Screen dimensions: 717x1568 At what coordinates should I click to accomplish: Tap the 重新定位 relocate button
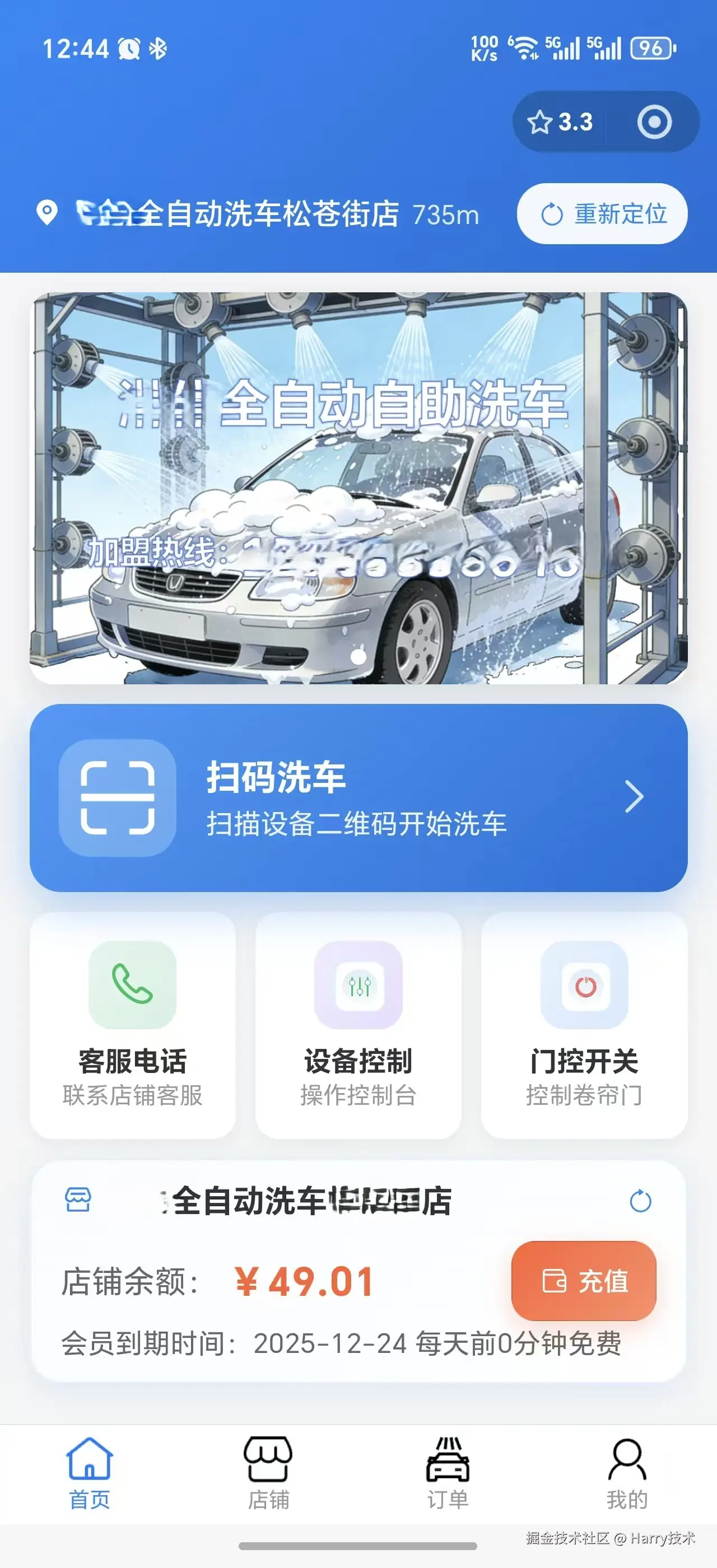click(x=602, y=214)
